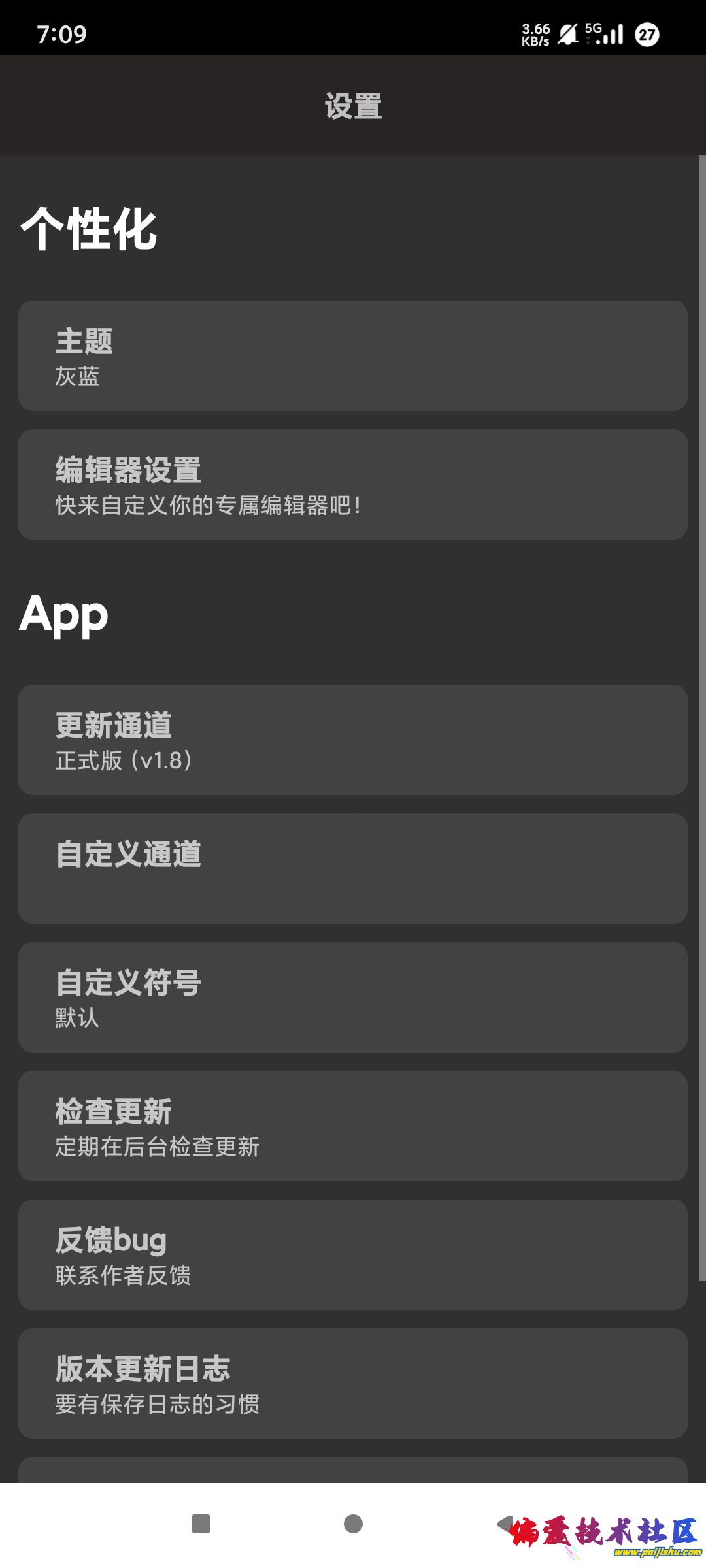Image resolution: width=706 pixels, height=1568 pixels.
Task: Tap the 检查更新 check update row
Action: pyautogui.click(x=353, y=1126)
